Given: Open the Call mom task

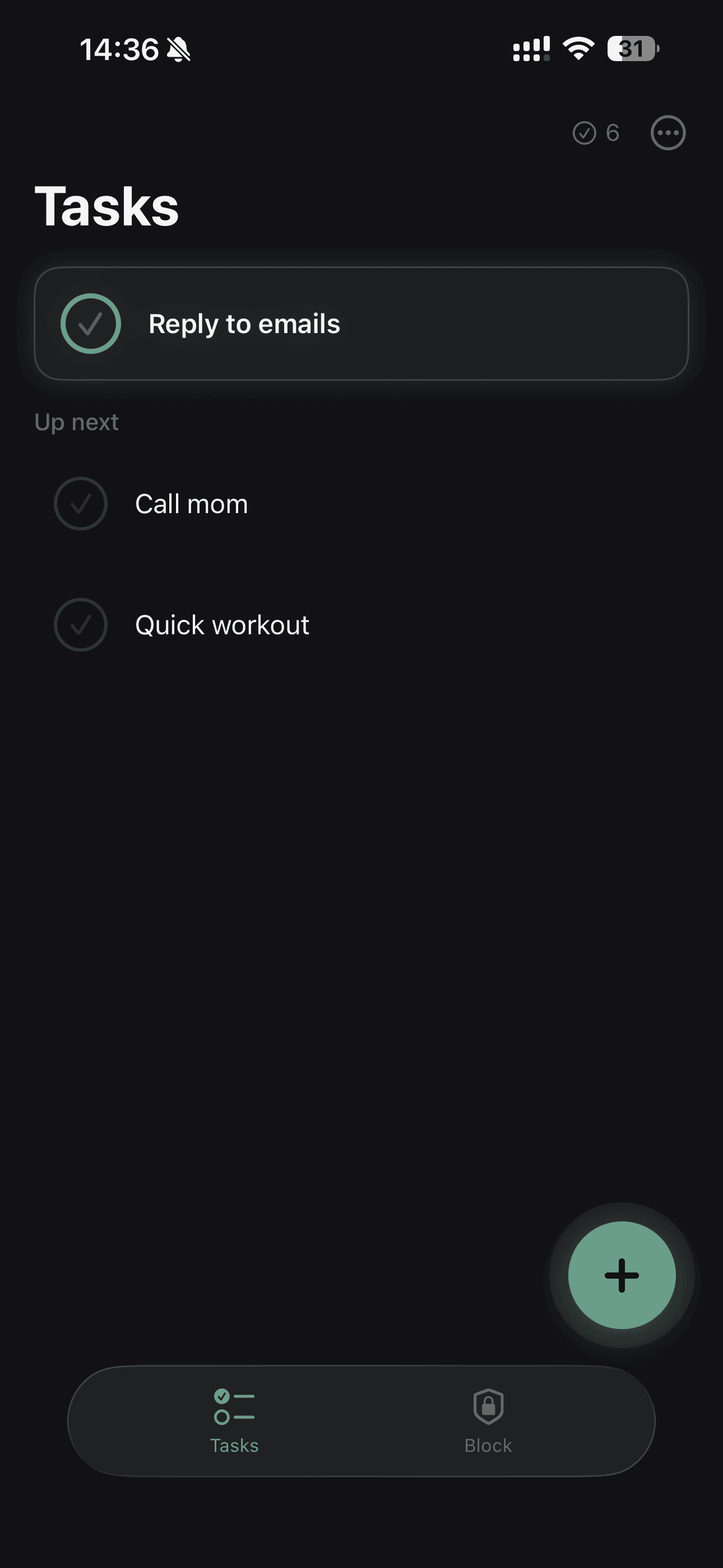Looking at the screenshot, I should coord(192,504).
